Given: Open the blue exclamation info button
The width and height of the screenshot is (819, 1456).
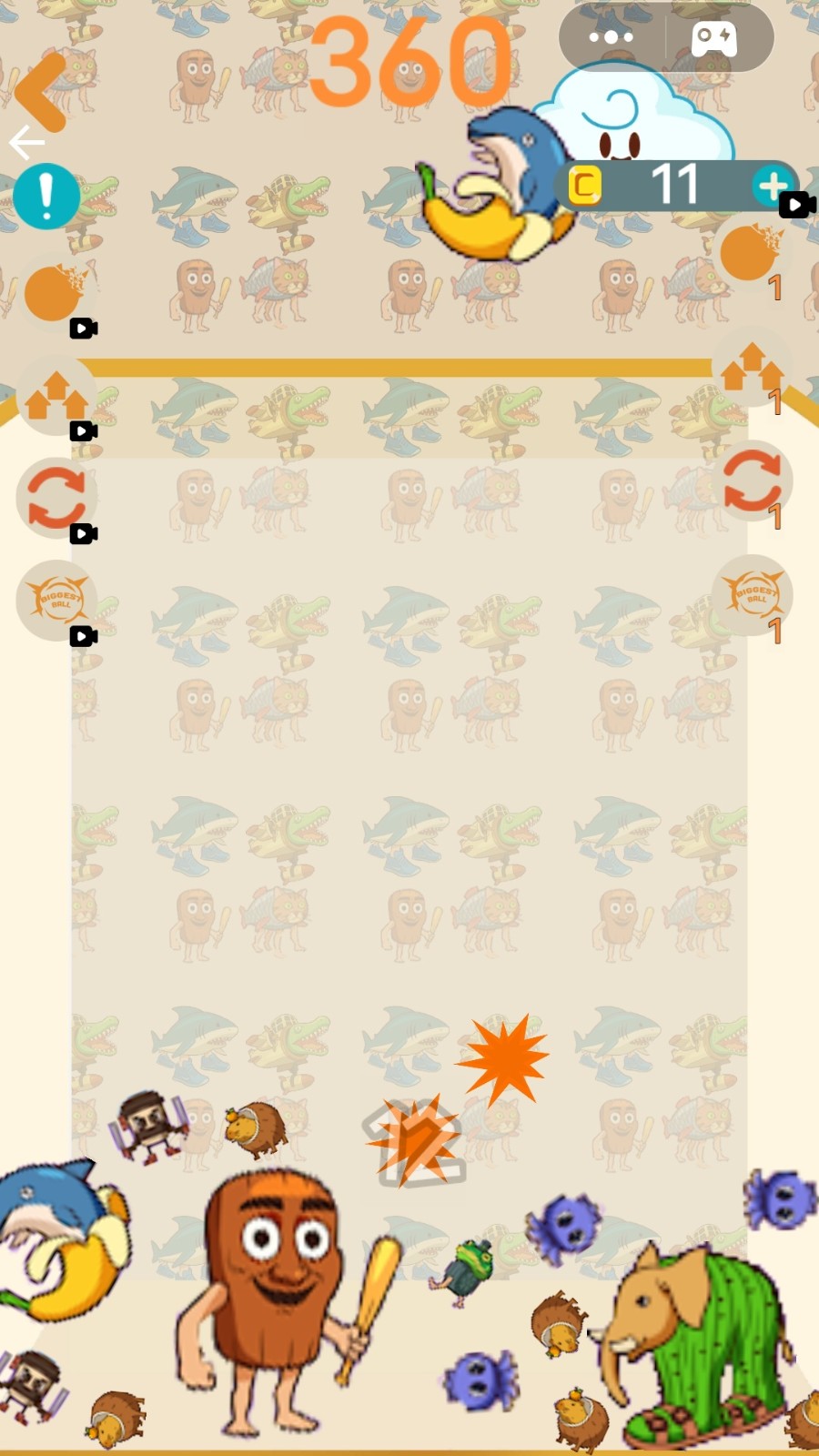Looking at the screenshot, I should pyautogui.click(x=46, y=196).
